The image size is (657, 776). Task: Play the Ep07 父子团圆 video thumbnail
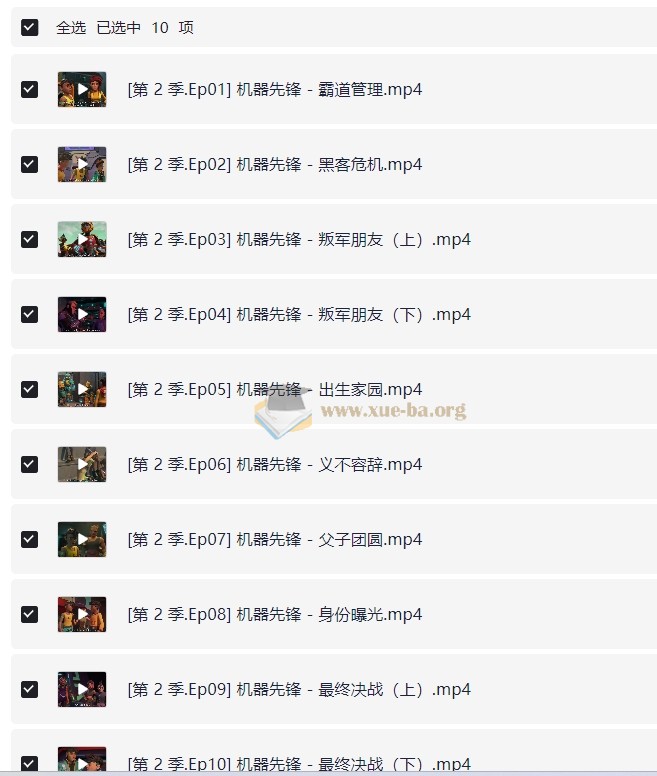coord(82,539)
